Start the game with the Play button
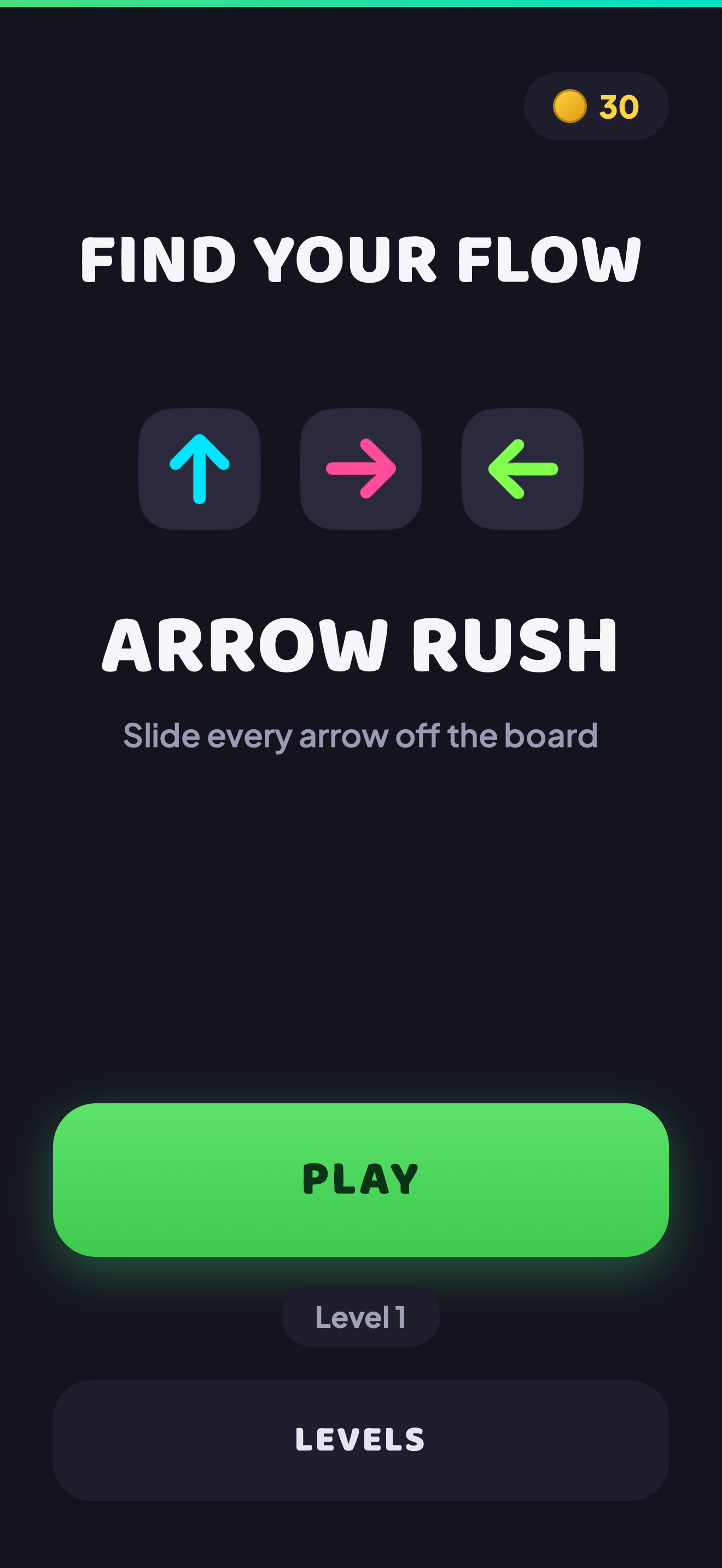 point(361,1180)
